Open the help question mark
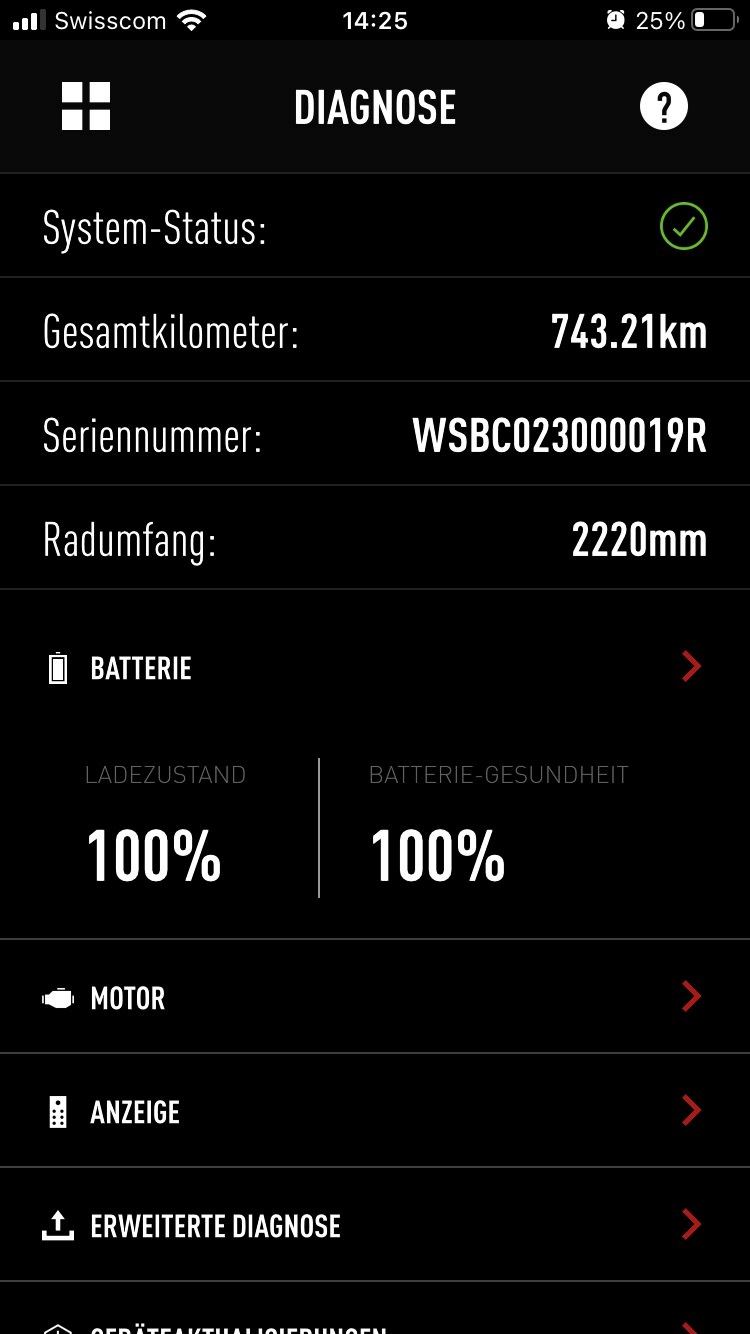750x1334 pixels. click(x=664, y=106)
